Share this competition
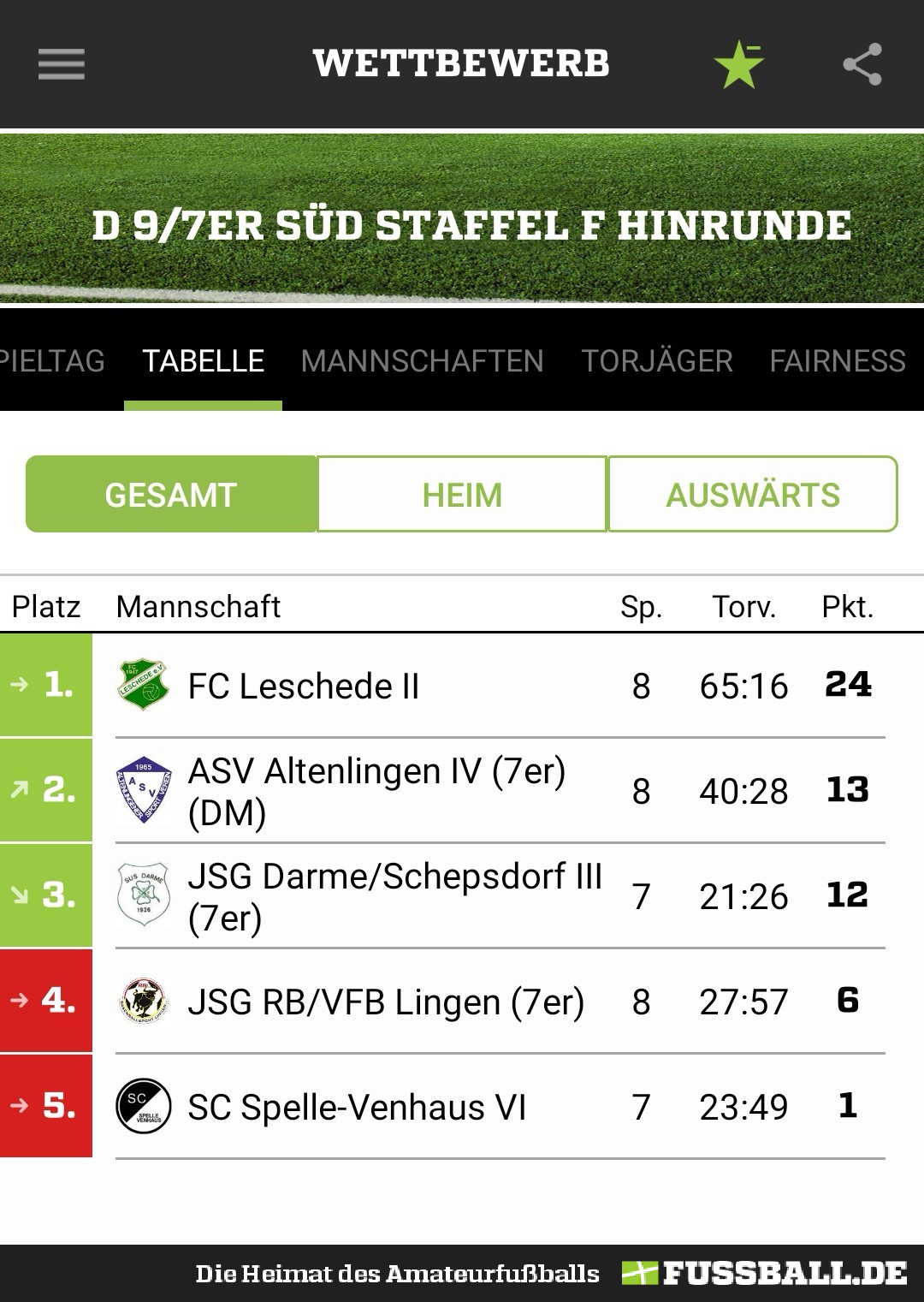 pyautogui.click(x=862, y=65)
